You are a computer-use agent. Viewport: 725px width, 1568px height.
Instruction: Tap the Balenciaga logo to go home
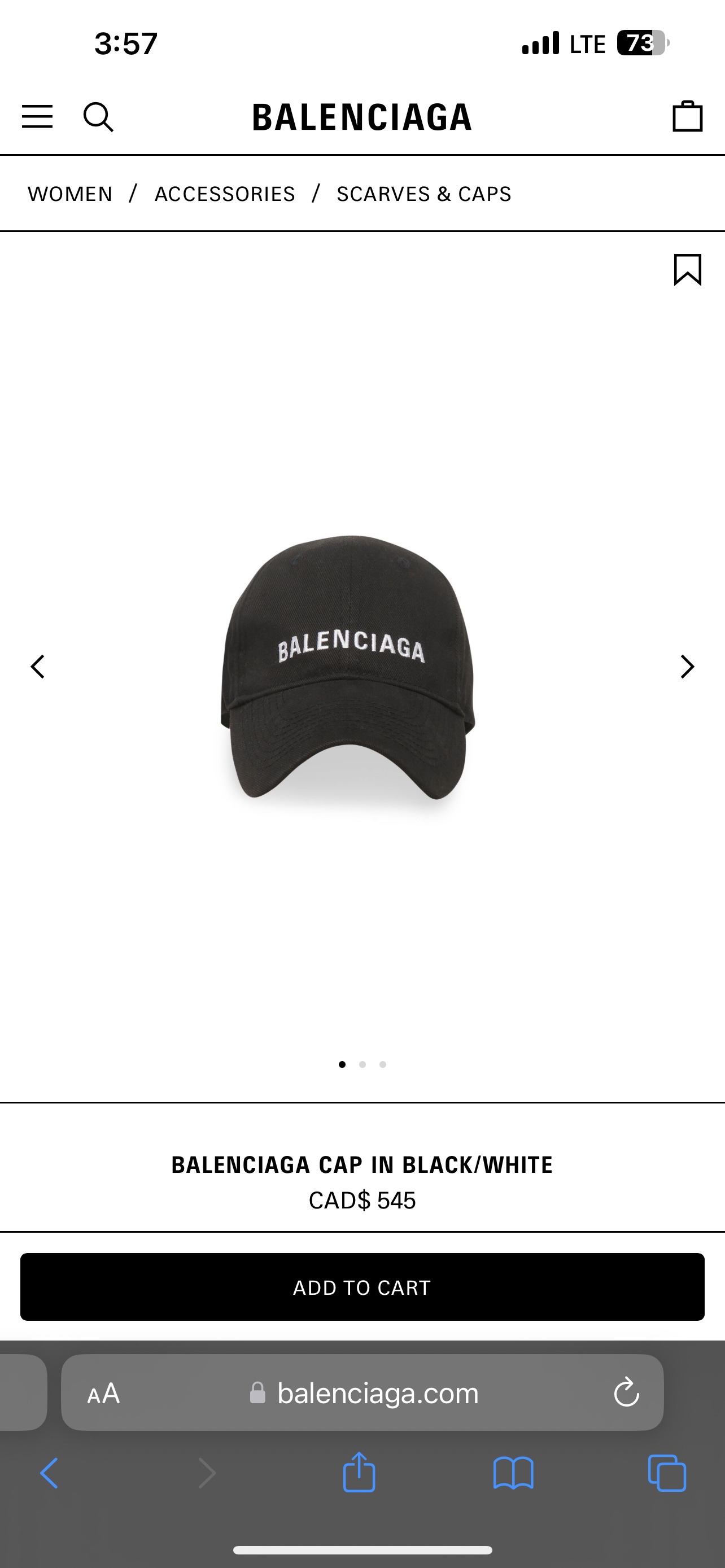(362, 117)
